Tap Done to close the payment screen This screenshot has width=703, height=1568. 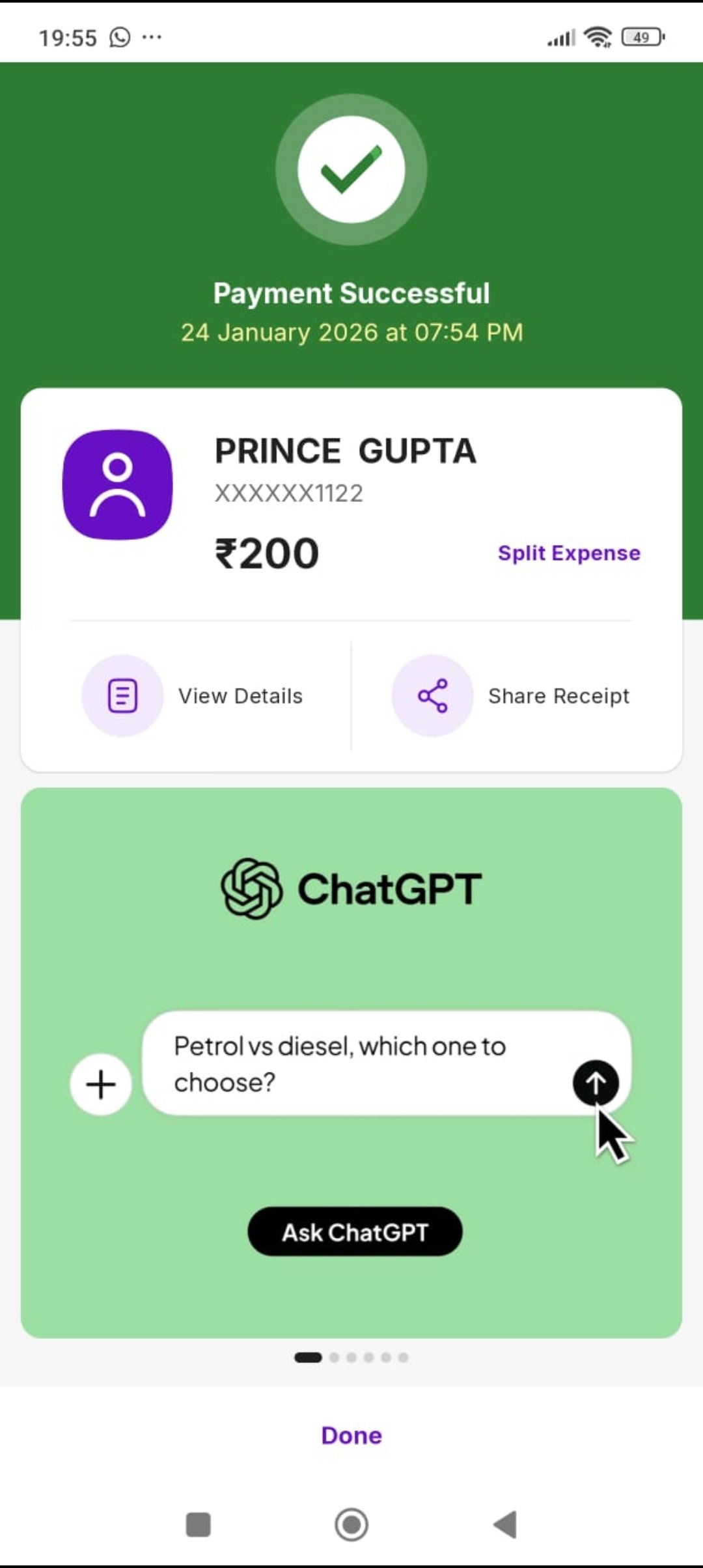[351, 1435]
